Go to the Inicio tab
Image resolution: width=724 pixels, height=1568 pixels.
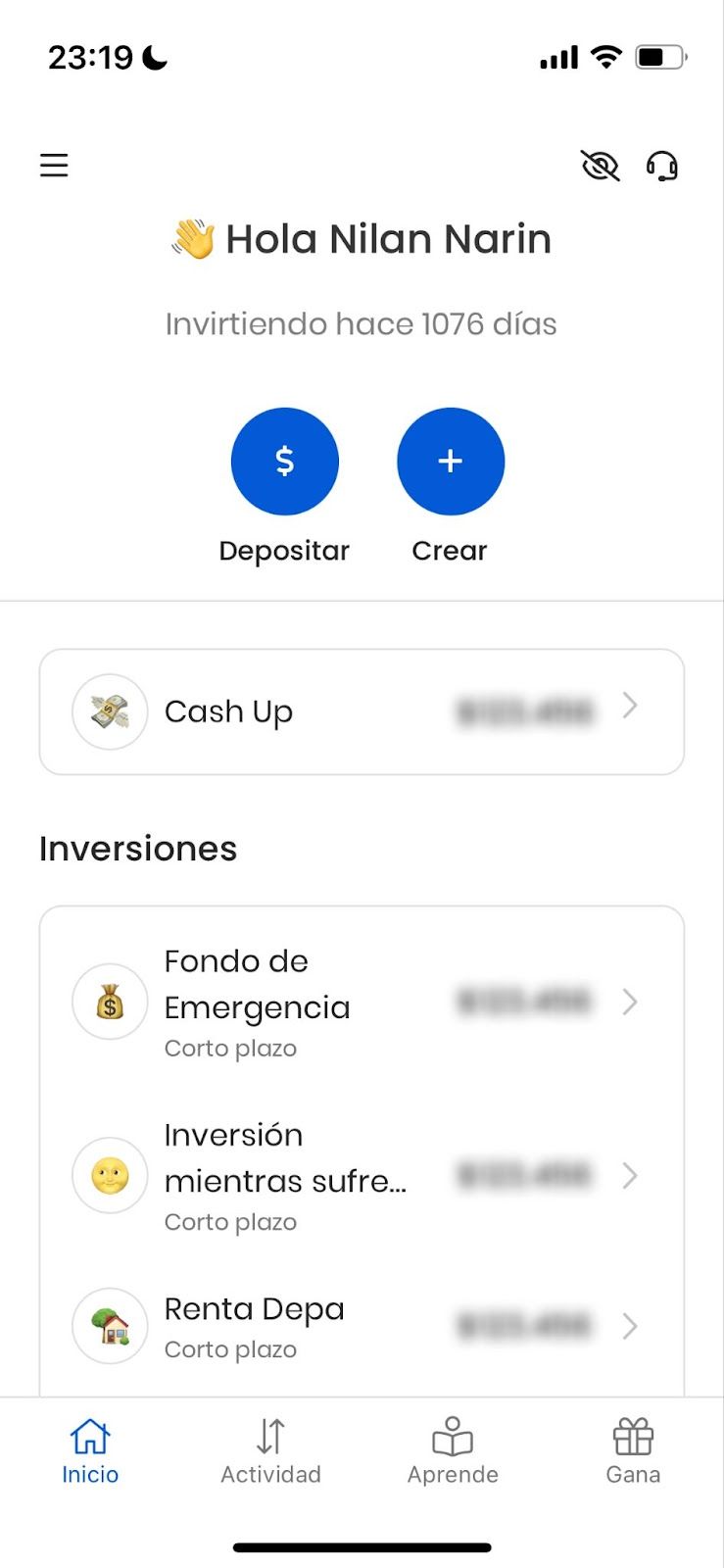[x=90, y=1452]
